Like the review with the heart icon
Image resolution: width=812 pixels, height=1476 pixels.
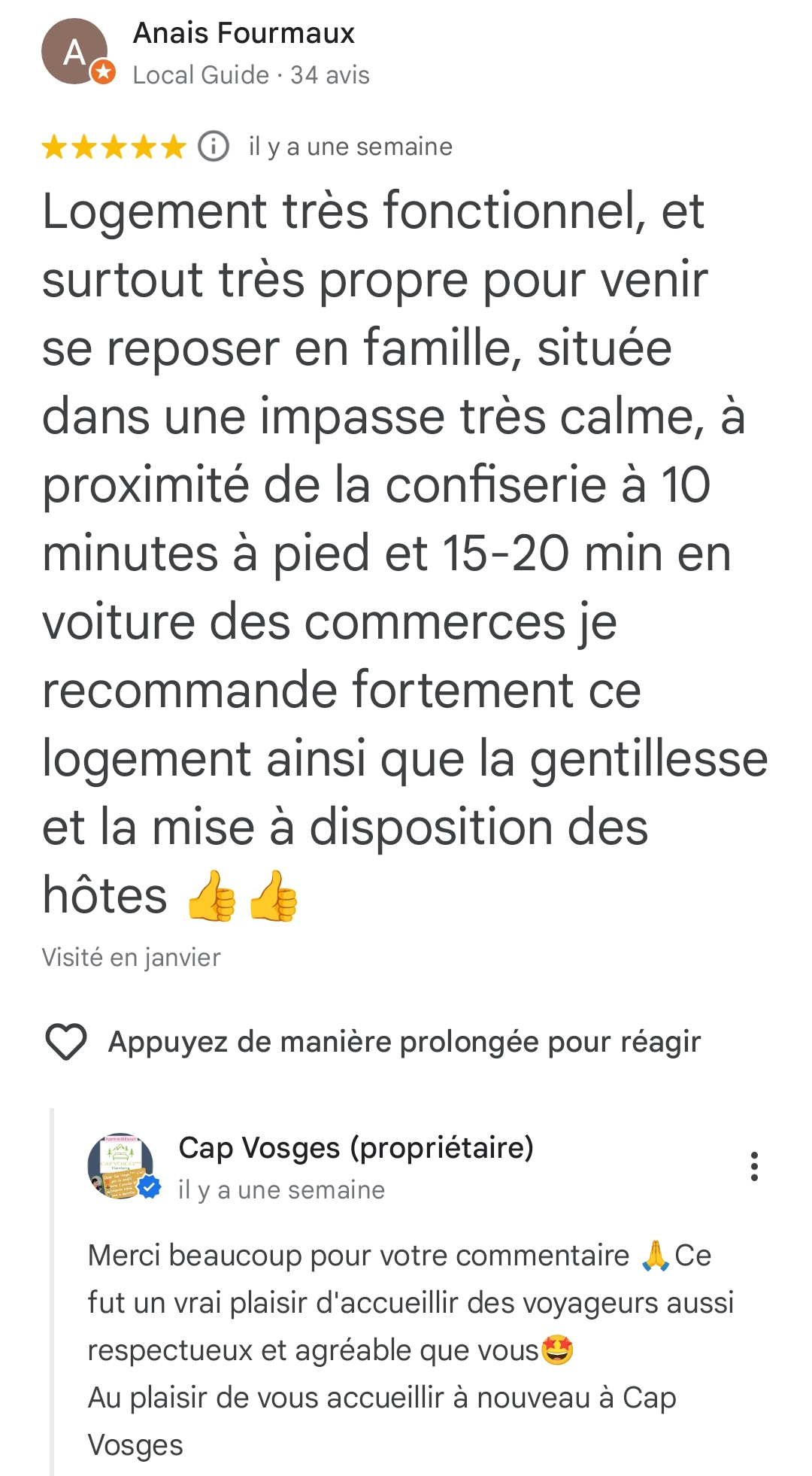(x=66, y=1042)
